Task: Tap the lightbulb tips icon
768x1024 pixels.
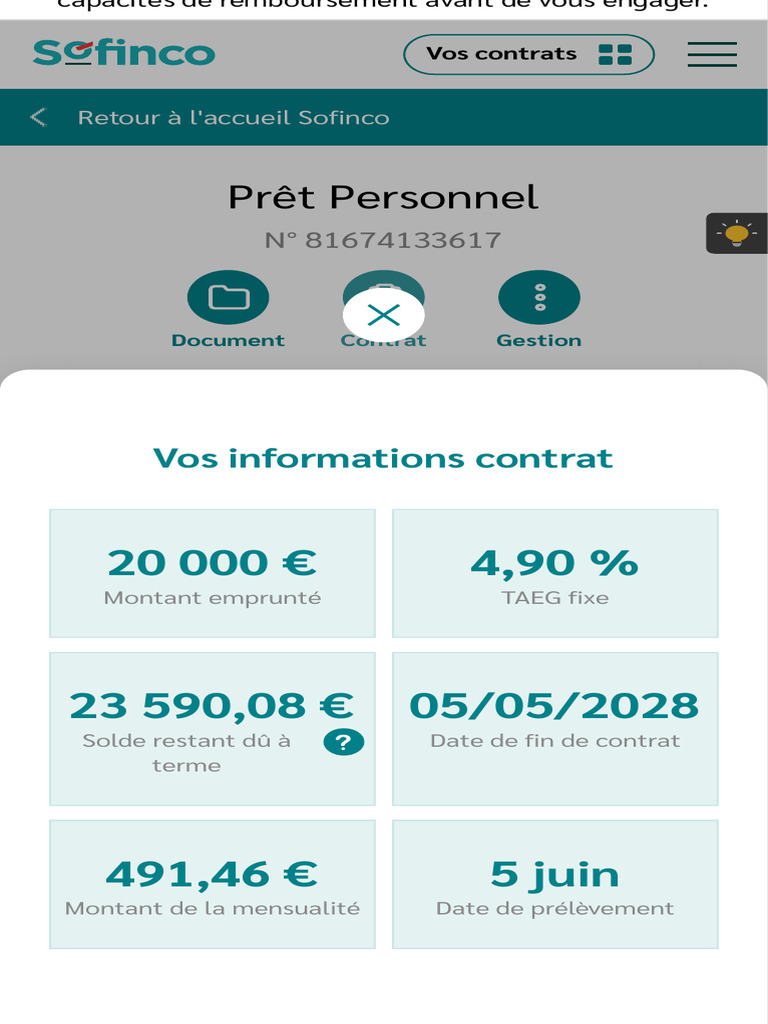Action: point(737,234)
